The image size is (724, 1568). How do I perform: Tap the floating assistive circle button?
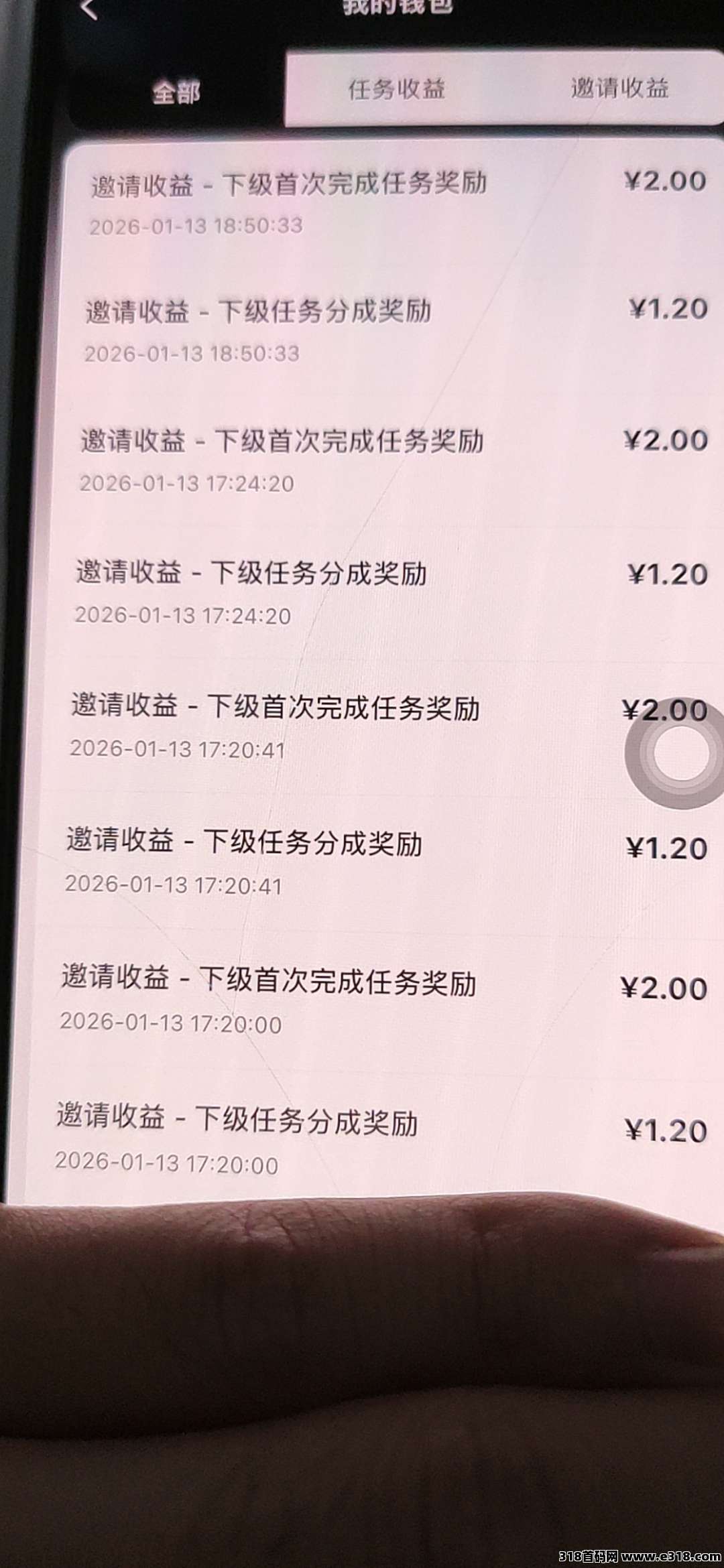(678, 754)
